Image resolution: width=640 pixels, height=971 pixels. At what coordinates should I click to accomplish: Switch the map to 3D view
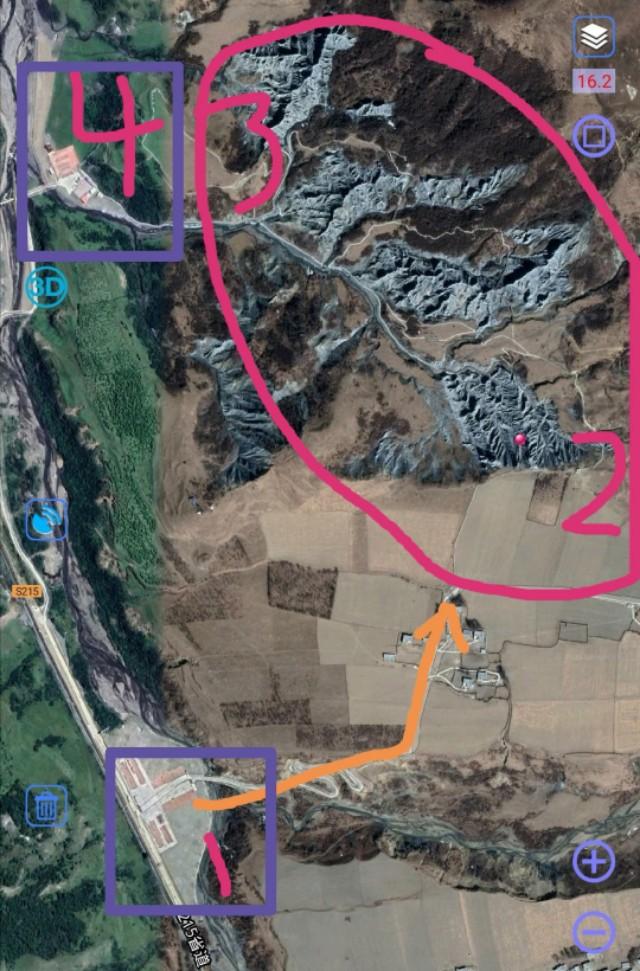coord(46,289)
